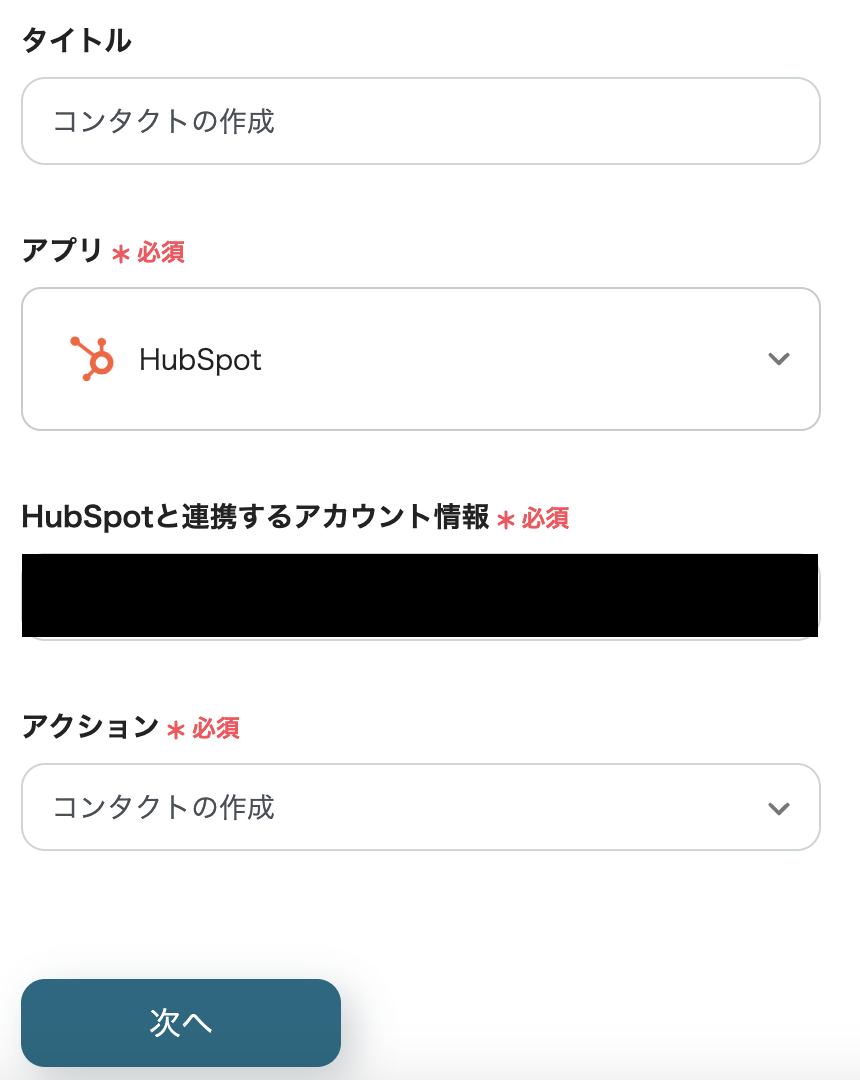
Task: Open the HubSpot app dropdown
Action: [420, 359]
